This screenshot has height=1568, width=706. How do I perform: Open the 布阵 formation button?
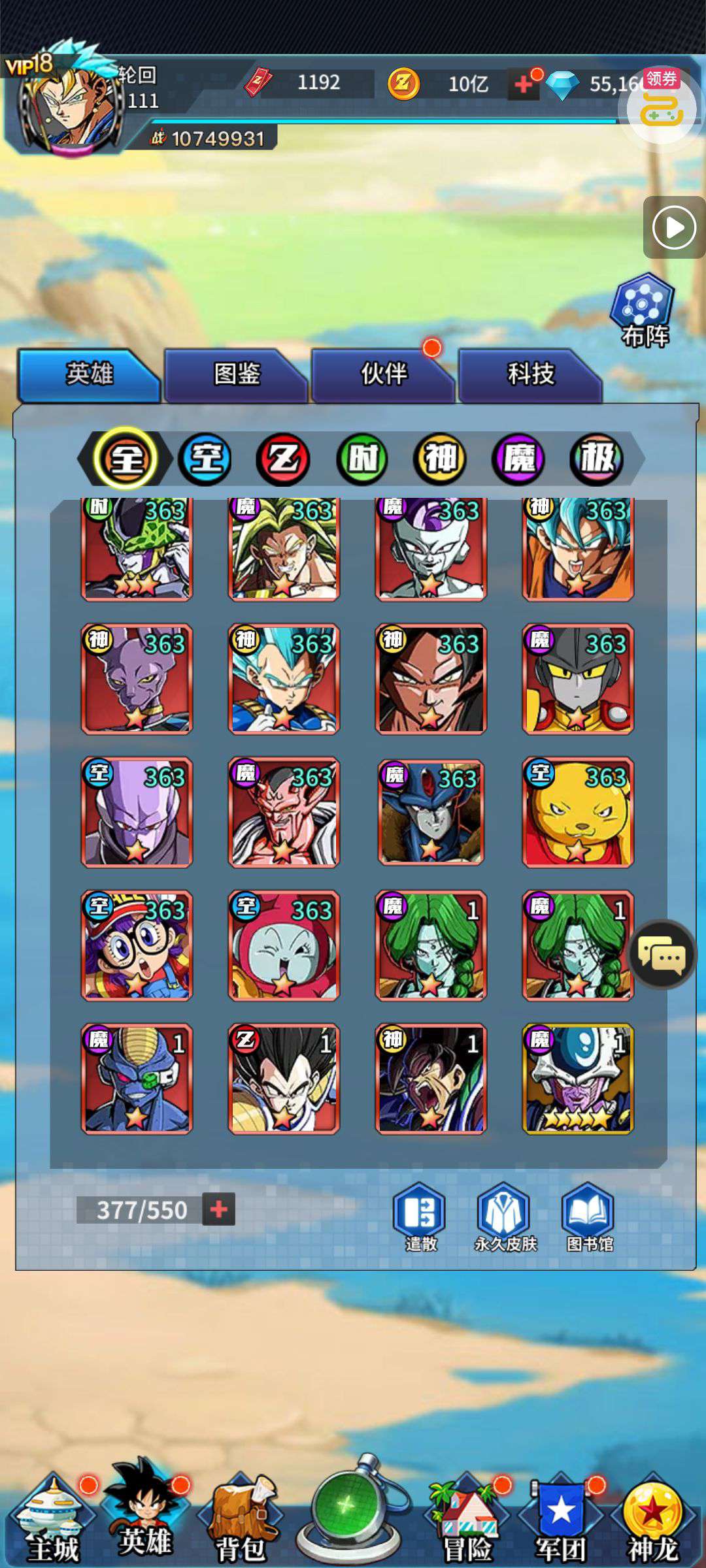(644, 310)
